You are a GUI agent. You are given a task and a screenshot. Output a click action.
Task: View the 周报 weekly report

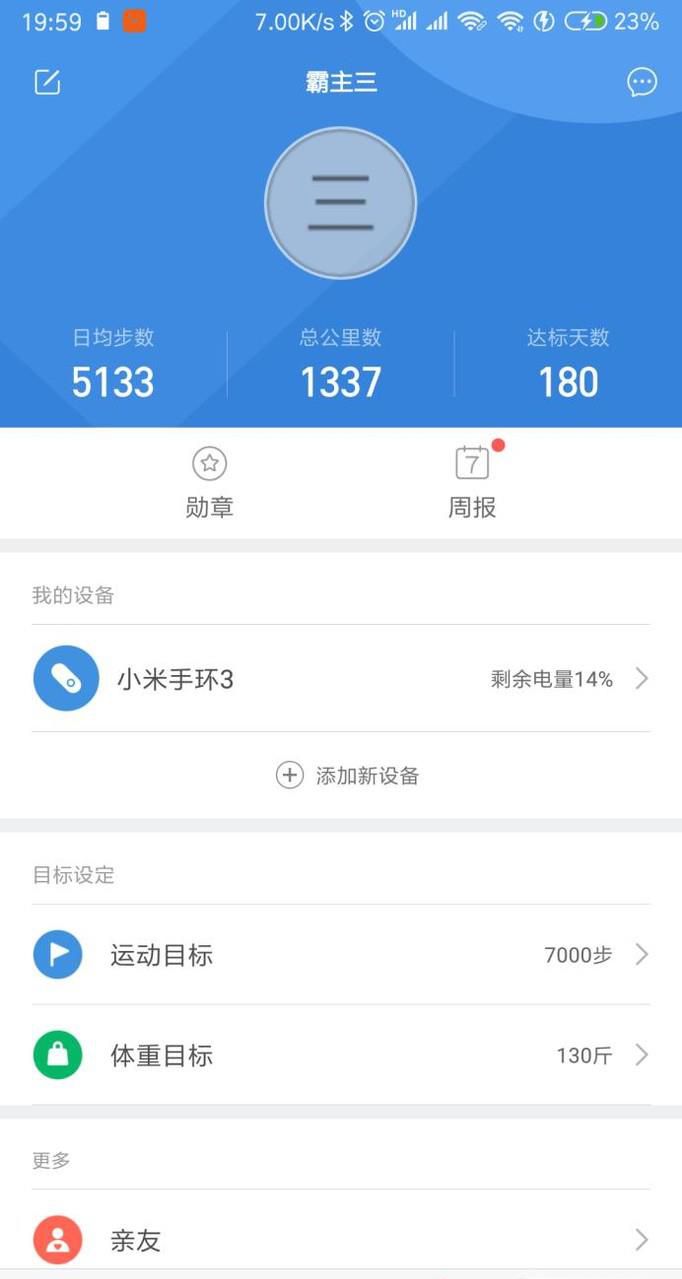pyautogui.click(x=472, y=483)
